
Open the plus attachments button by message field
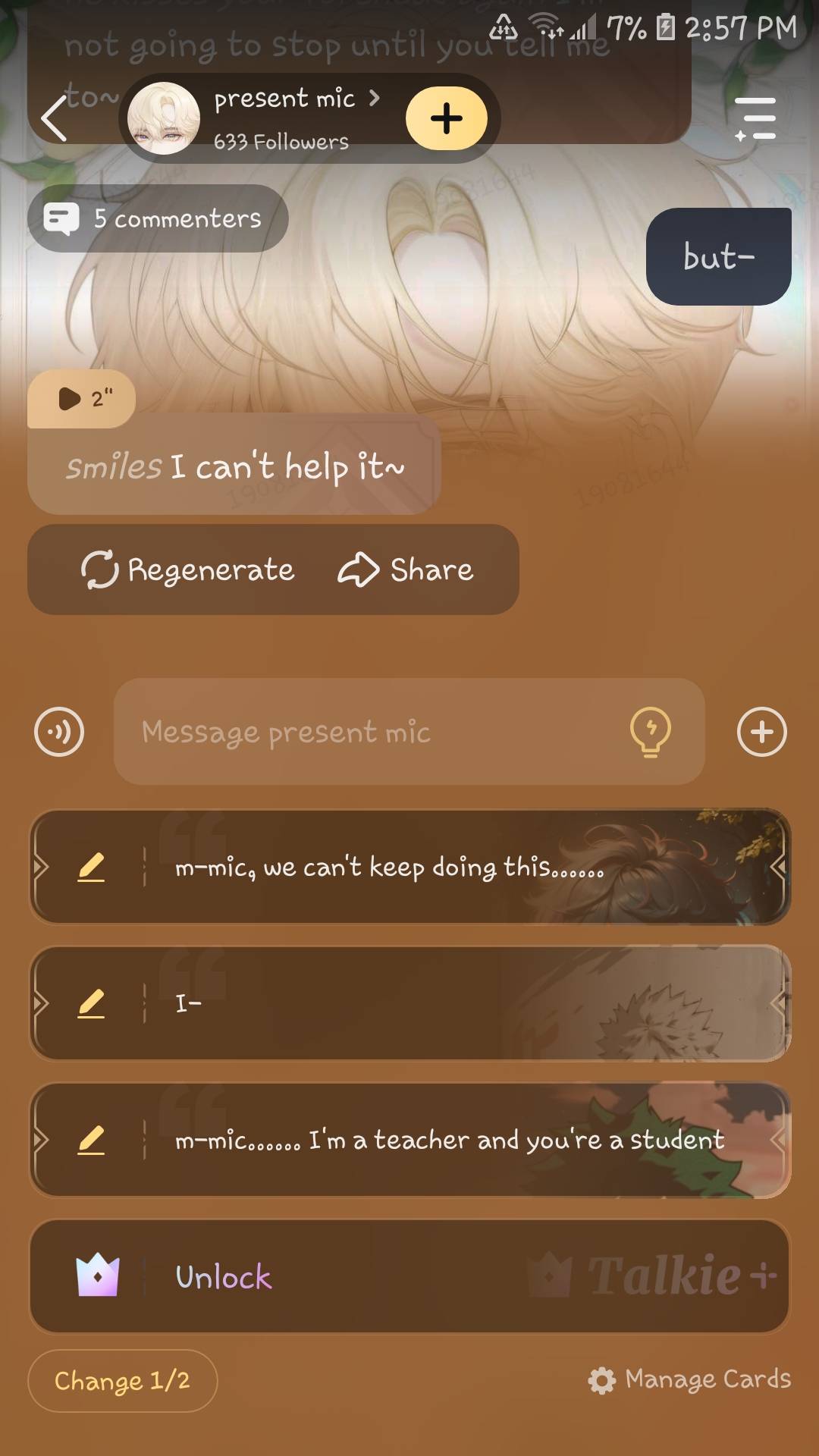coord(761,732)
